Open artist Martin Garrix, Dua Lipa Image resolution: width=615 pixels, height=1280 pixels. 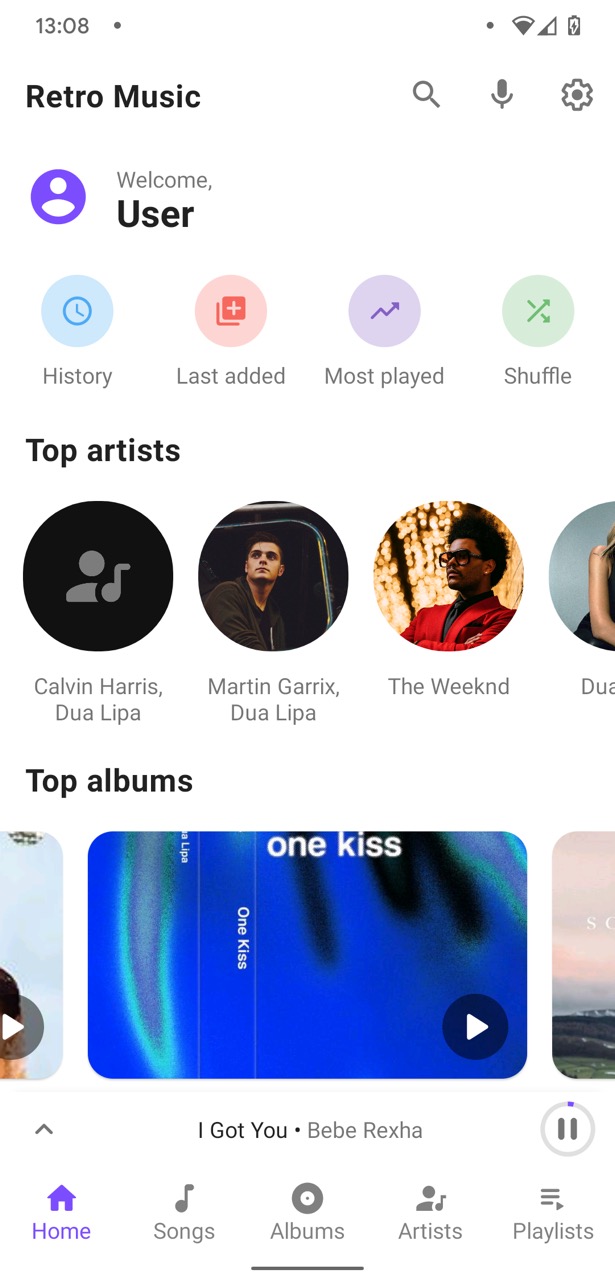(273, 577)
